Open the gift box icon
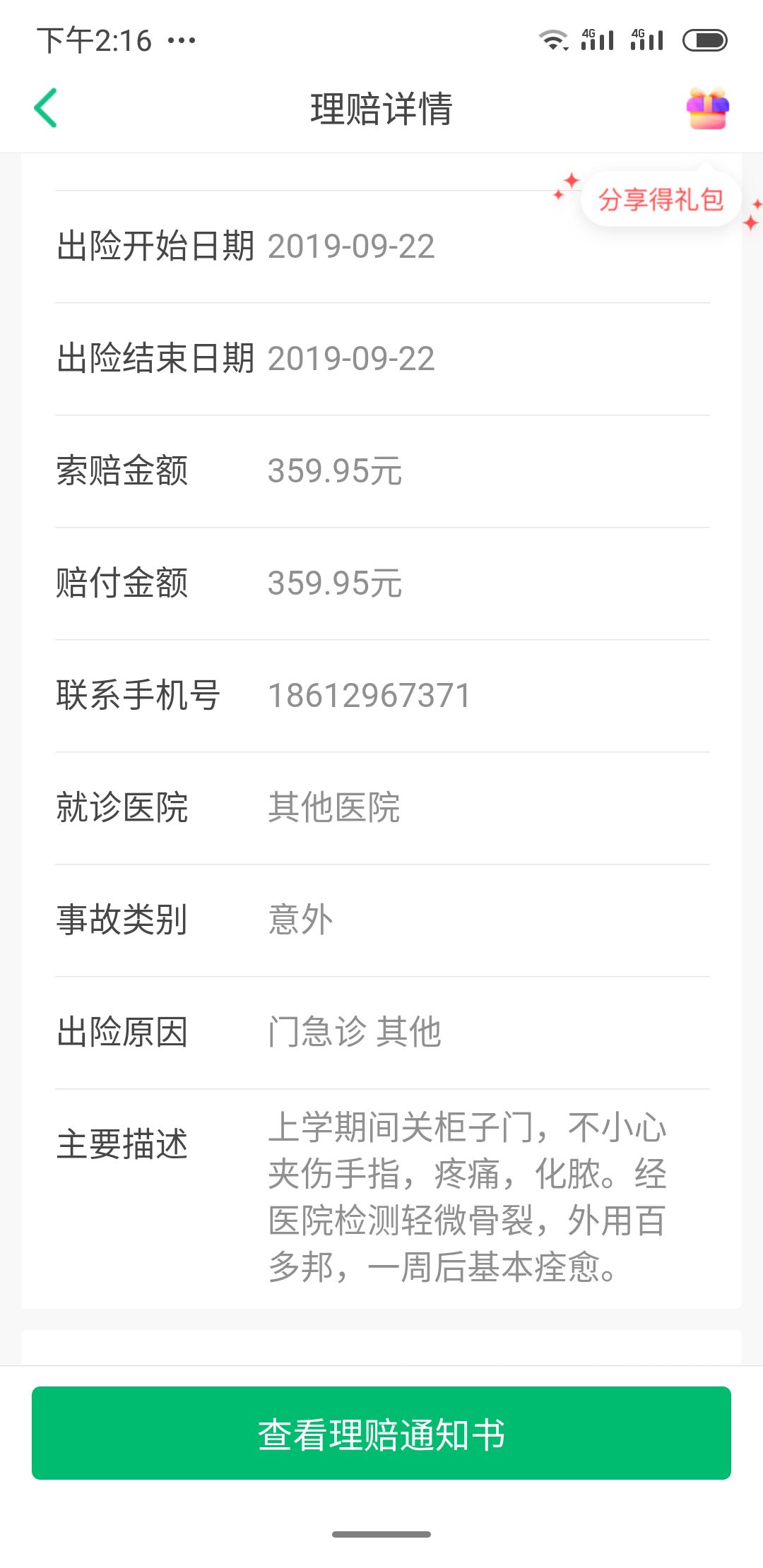 pos(707,109)
